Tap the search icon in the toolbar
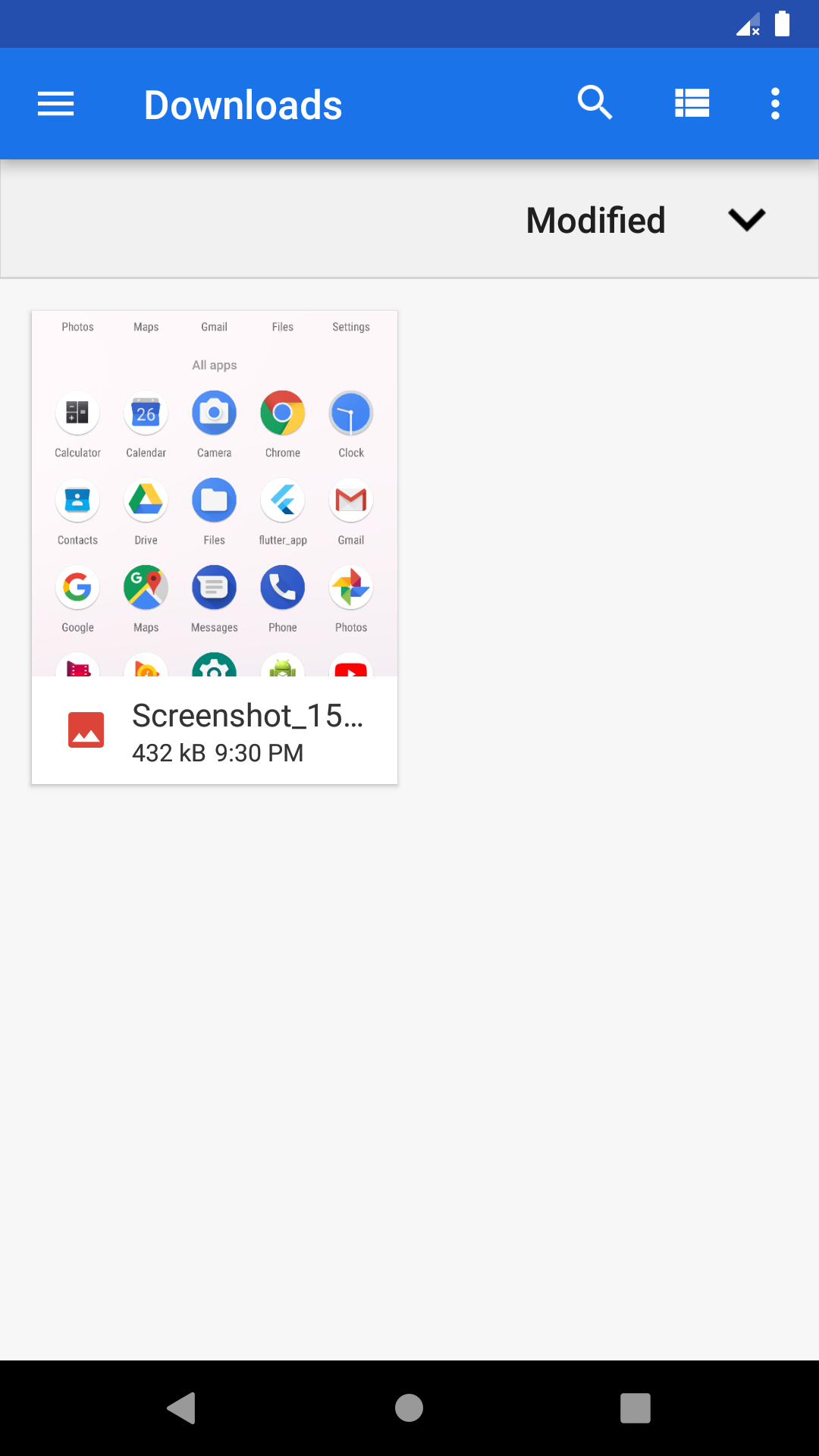Viewport: 819px width, 1456px height. pos(595,103)
